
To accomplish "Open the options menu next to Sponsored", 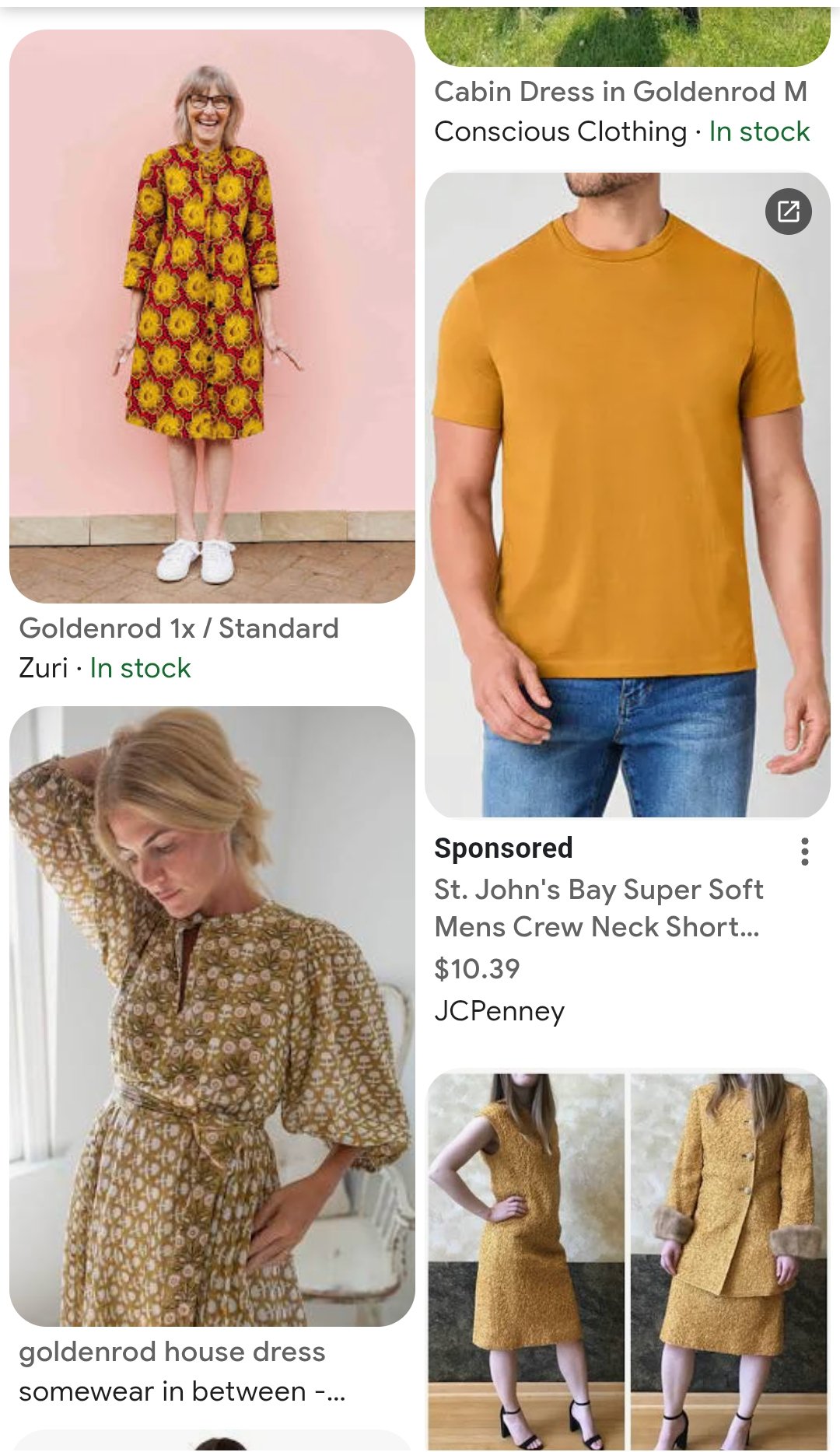I will tap(804, 852).
